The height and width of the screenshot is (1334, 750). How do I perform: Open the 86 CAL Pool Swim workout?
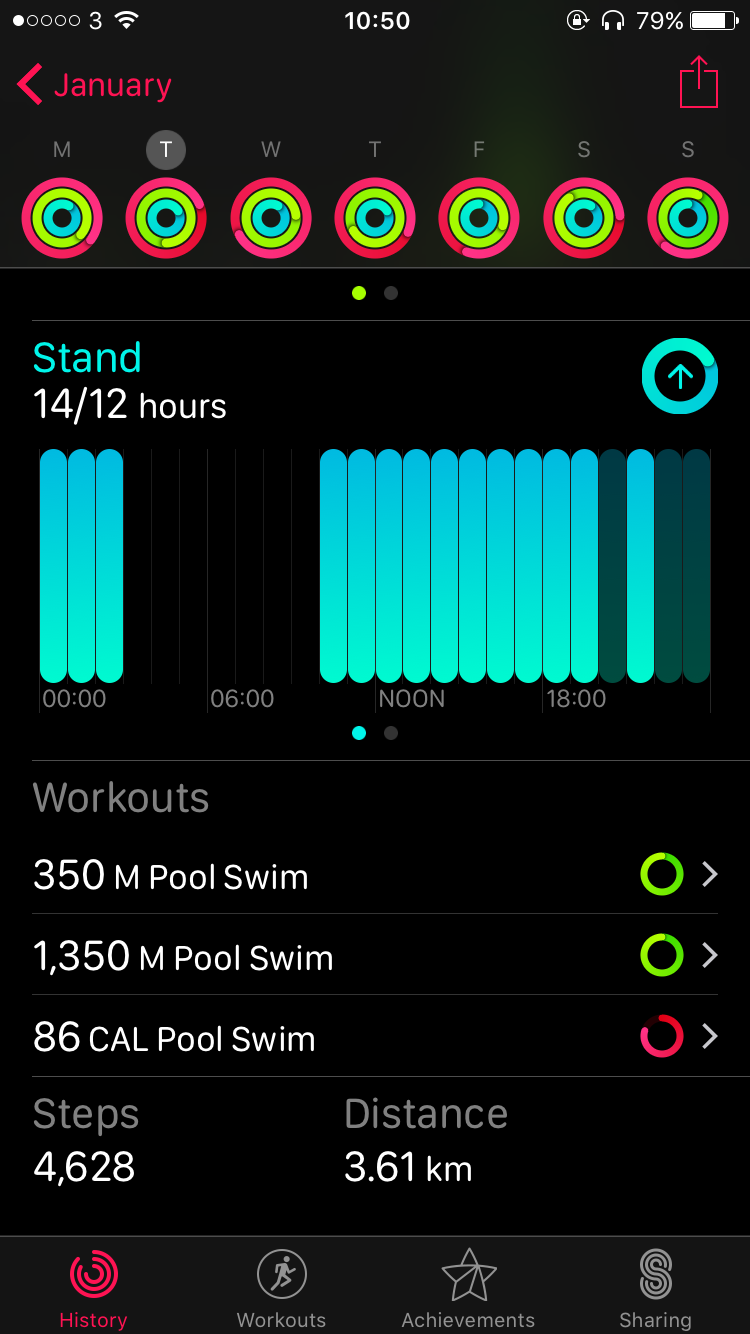tap(375, 1036)
